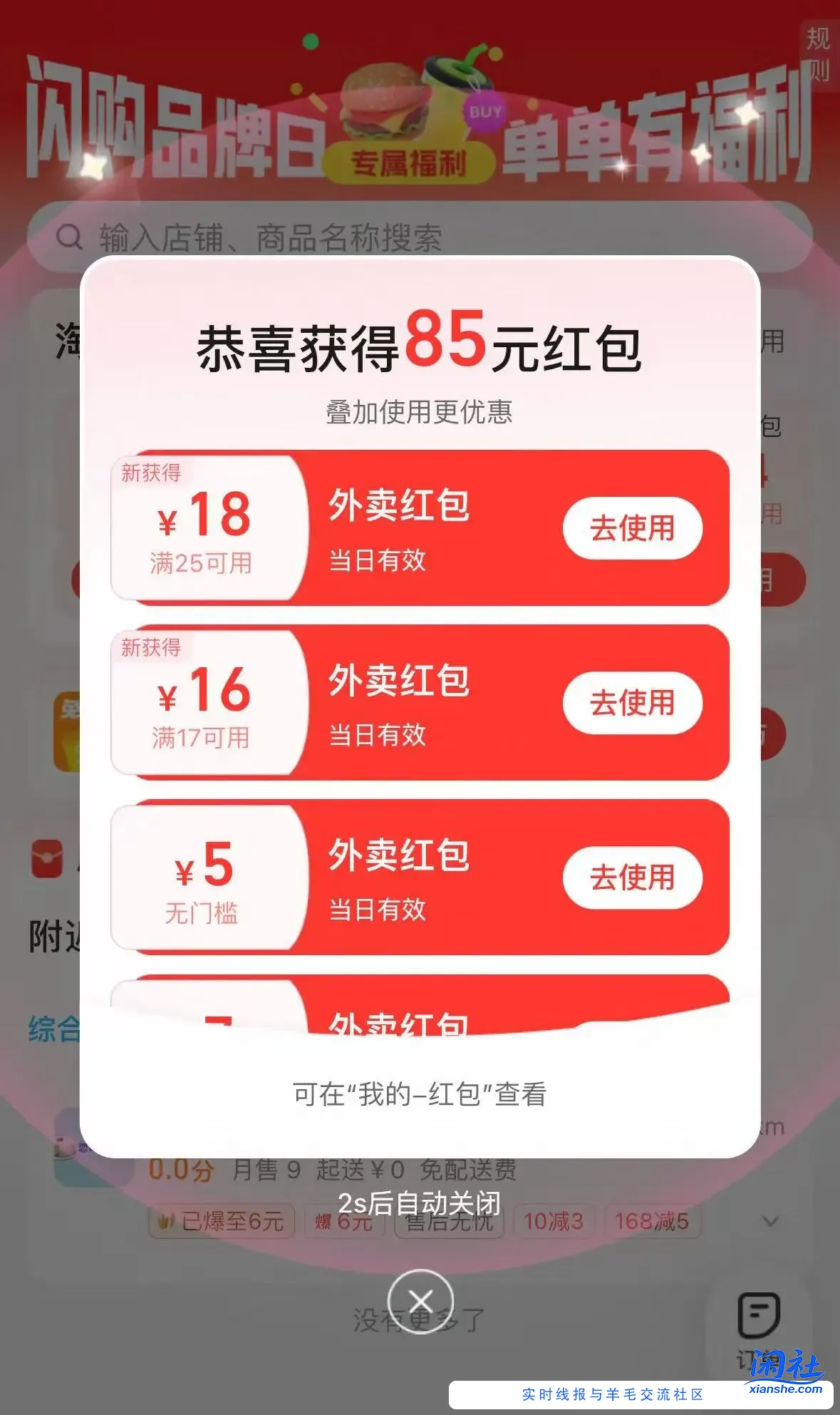
Task: Select the 售后无忧 service tag
Action: (449, 1221)
